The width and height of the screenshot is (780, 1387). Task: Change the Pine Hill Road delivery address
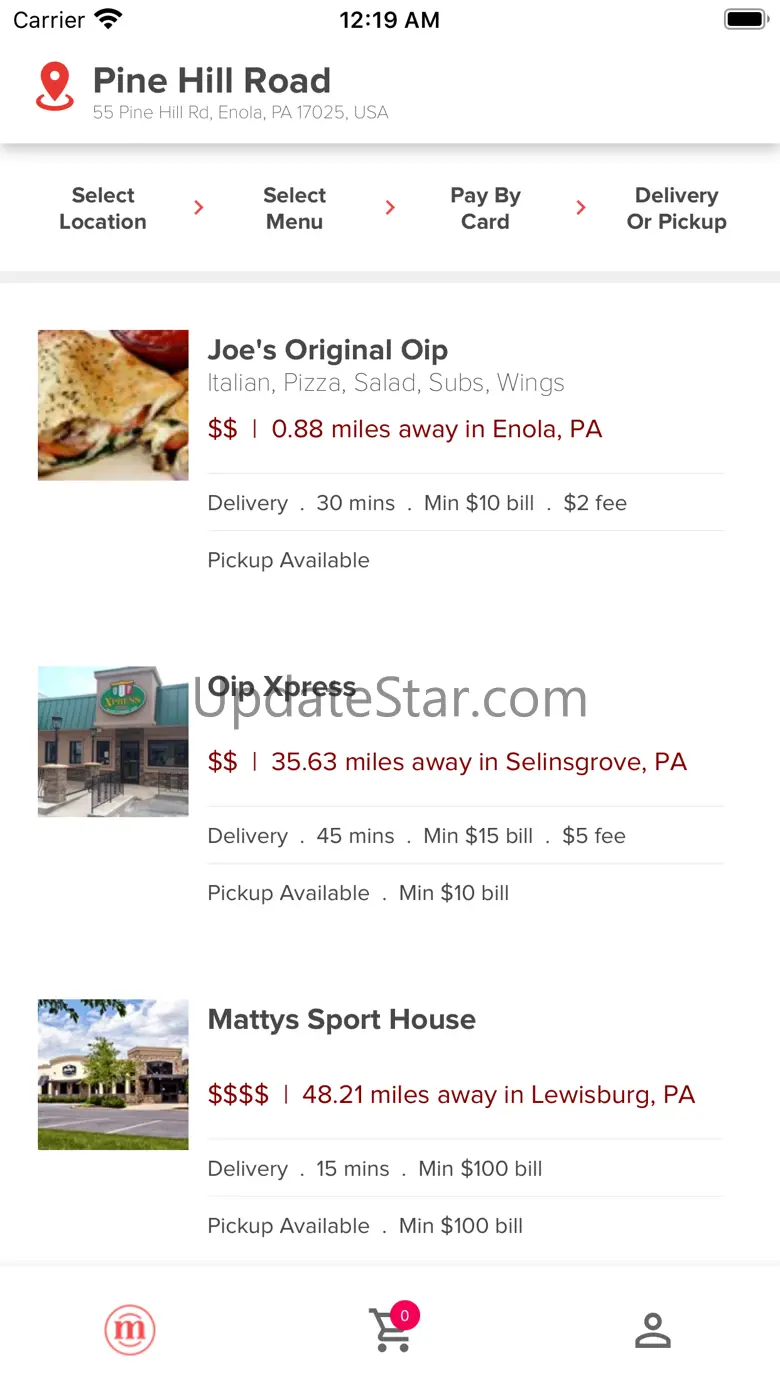click(x=212, y=90)
